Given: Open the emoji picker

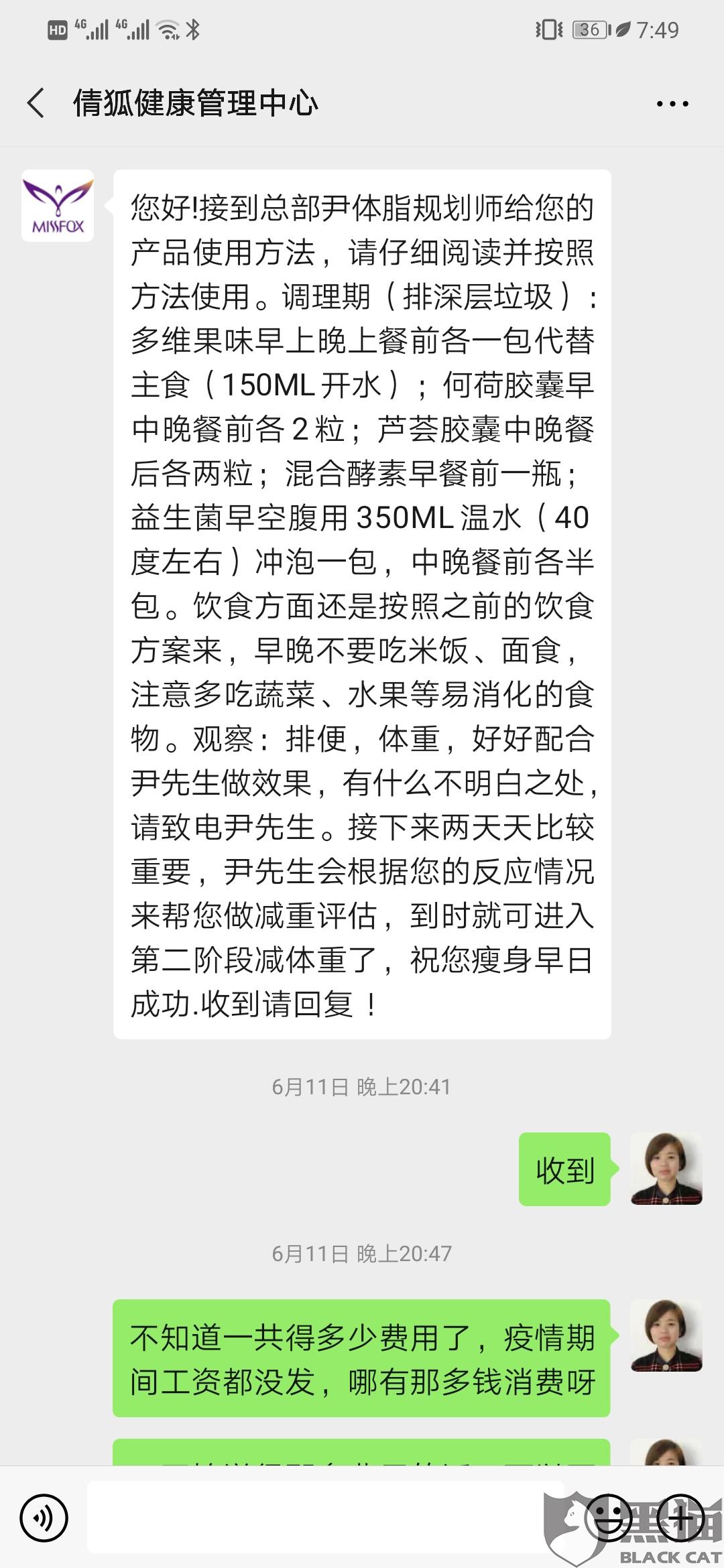Looking at the screenshot, I should 609,1518.
